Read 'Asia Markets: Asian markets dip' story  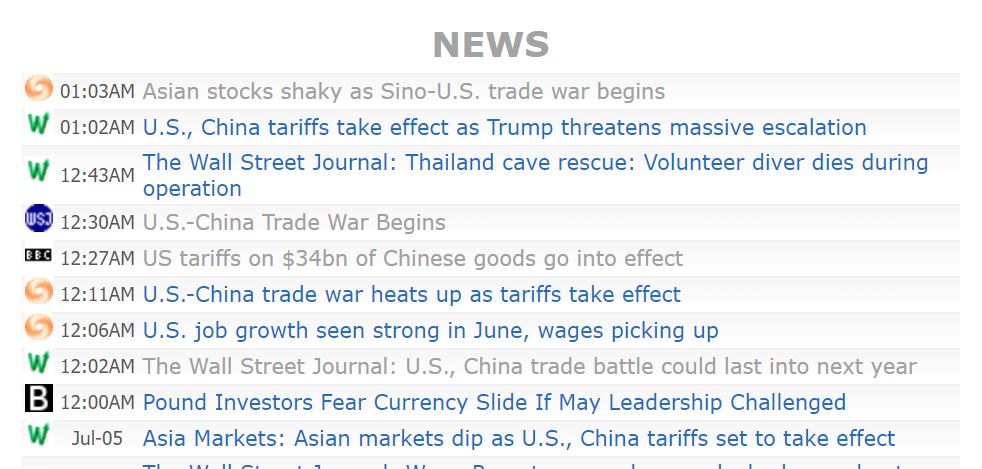coord(518,439)
